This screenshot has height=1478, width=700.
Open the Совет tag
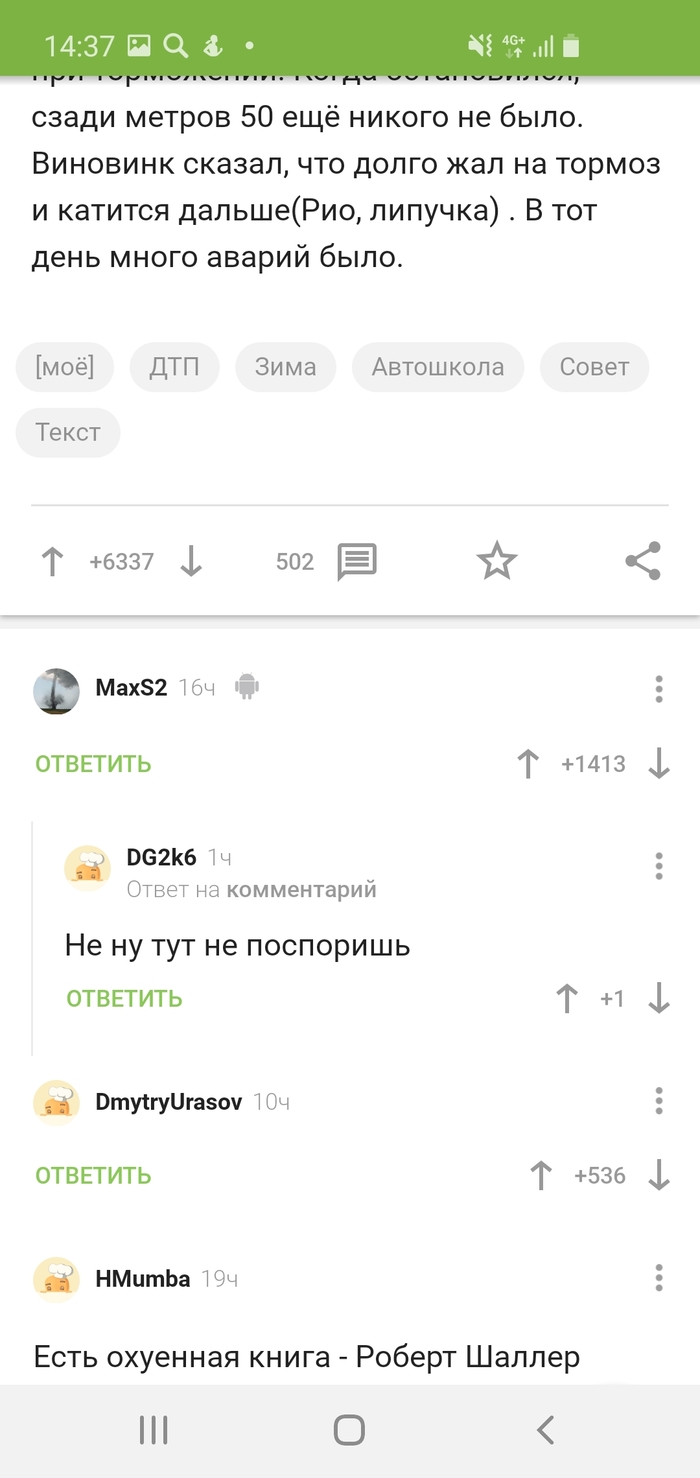tap(594, 367)
